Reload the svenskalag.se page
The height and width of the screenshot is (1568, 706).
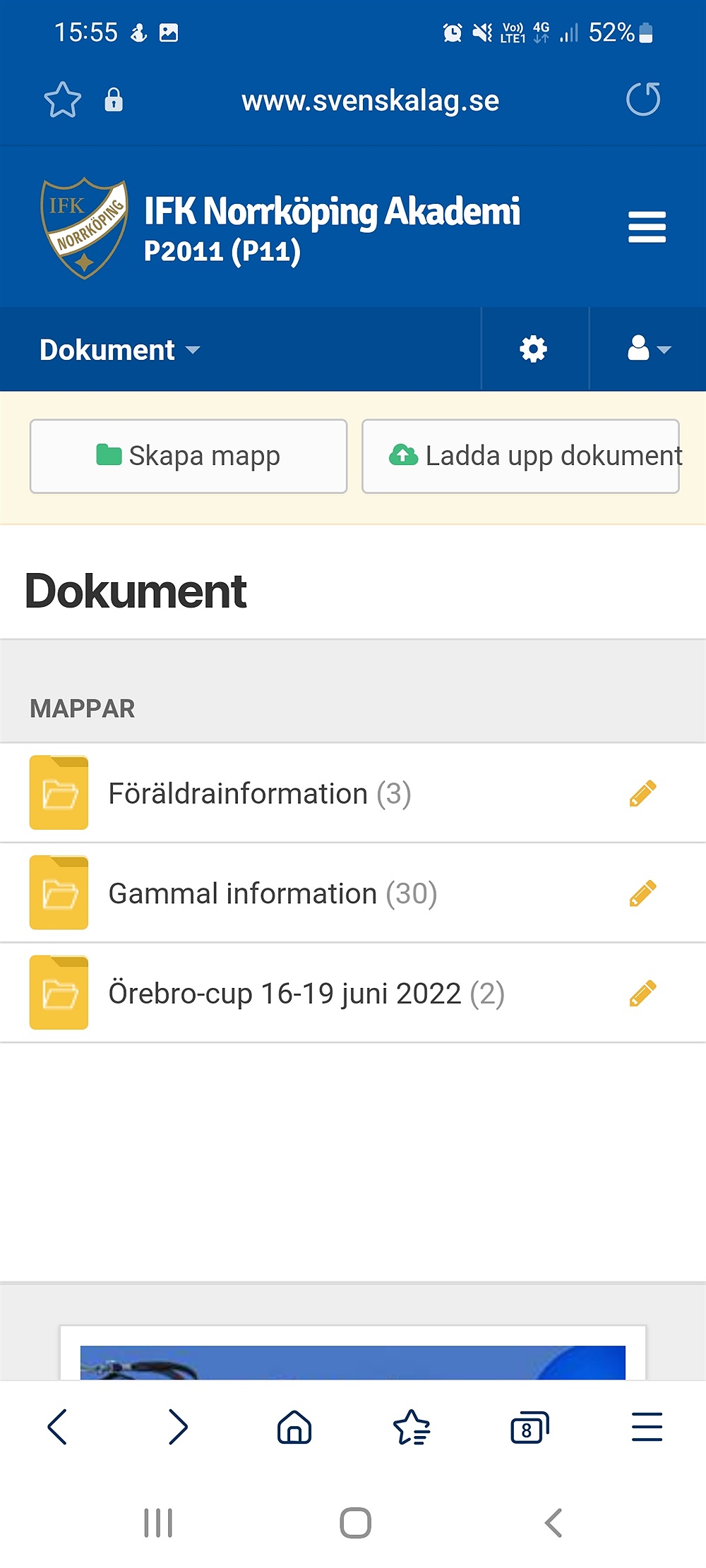[x=643, y=99]
